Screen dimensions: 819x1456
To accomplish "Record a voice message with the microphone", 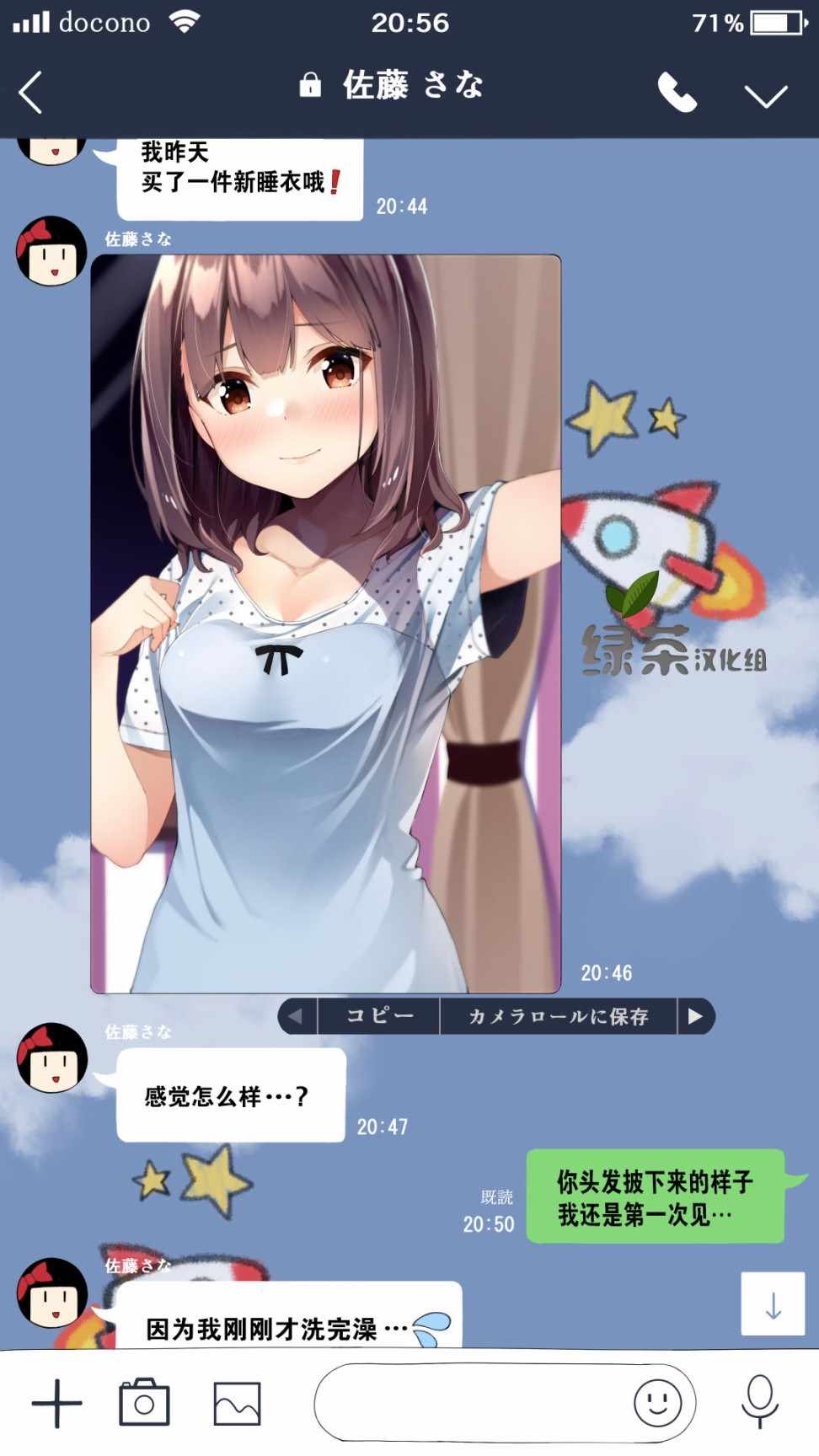I will click(759, 1402).
